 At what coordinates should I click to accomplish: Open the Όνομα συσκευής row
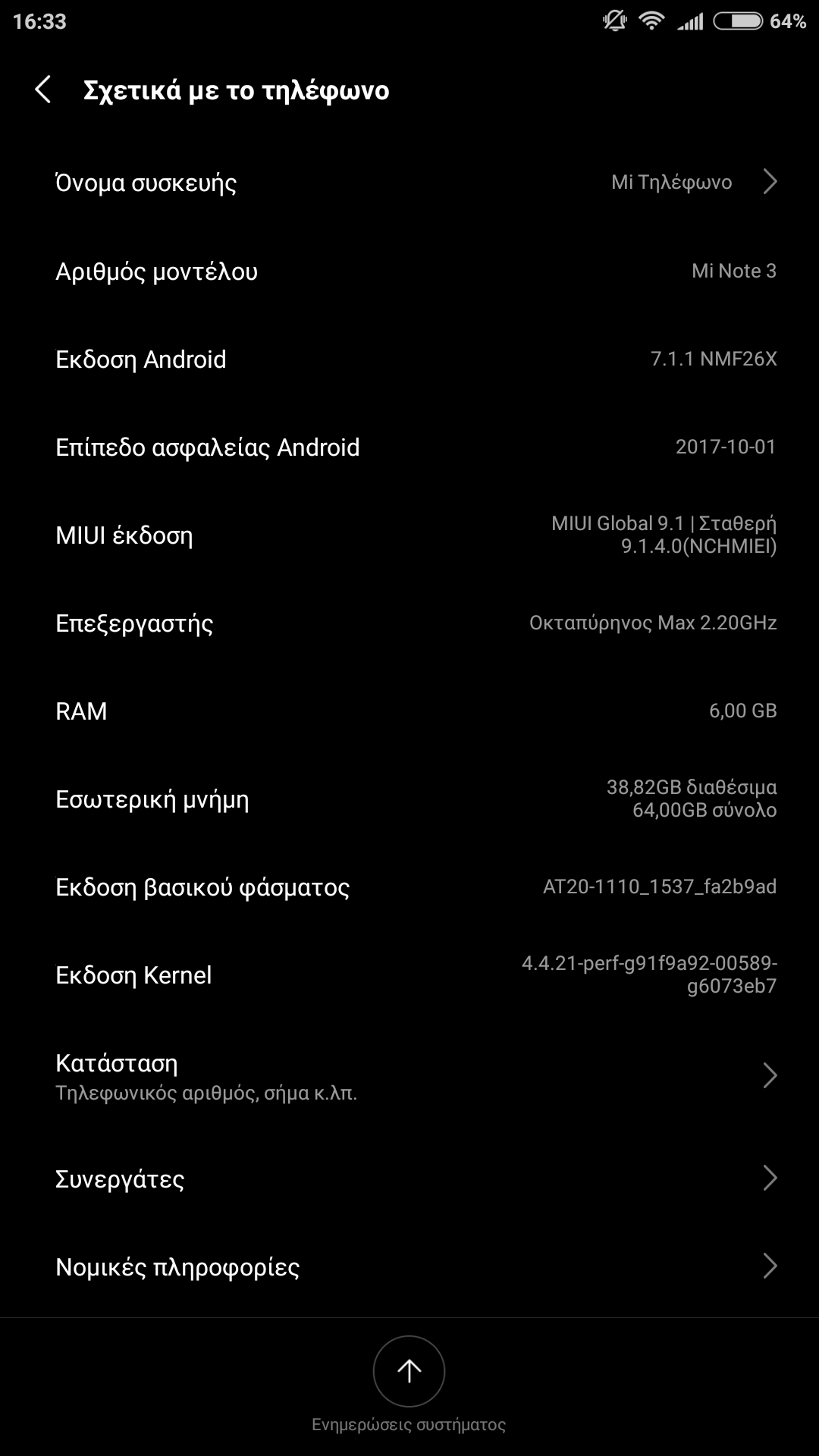point(409,183)
